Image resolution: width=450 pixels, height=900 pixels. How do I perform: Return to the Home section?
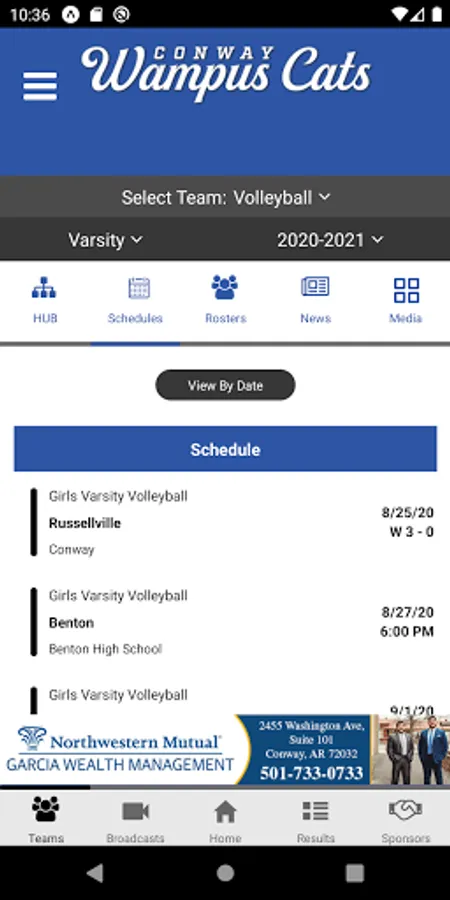[225, 819]
